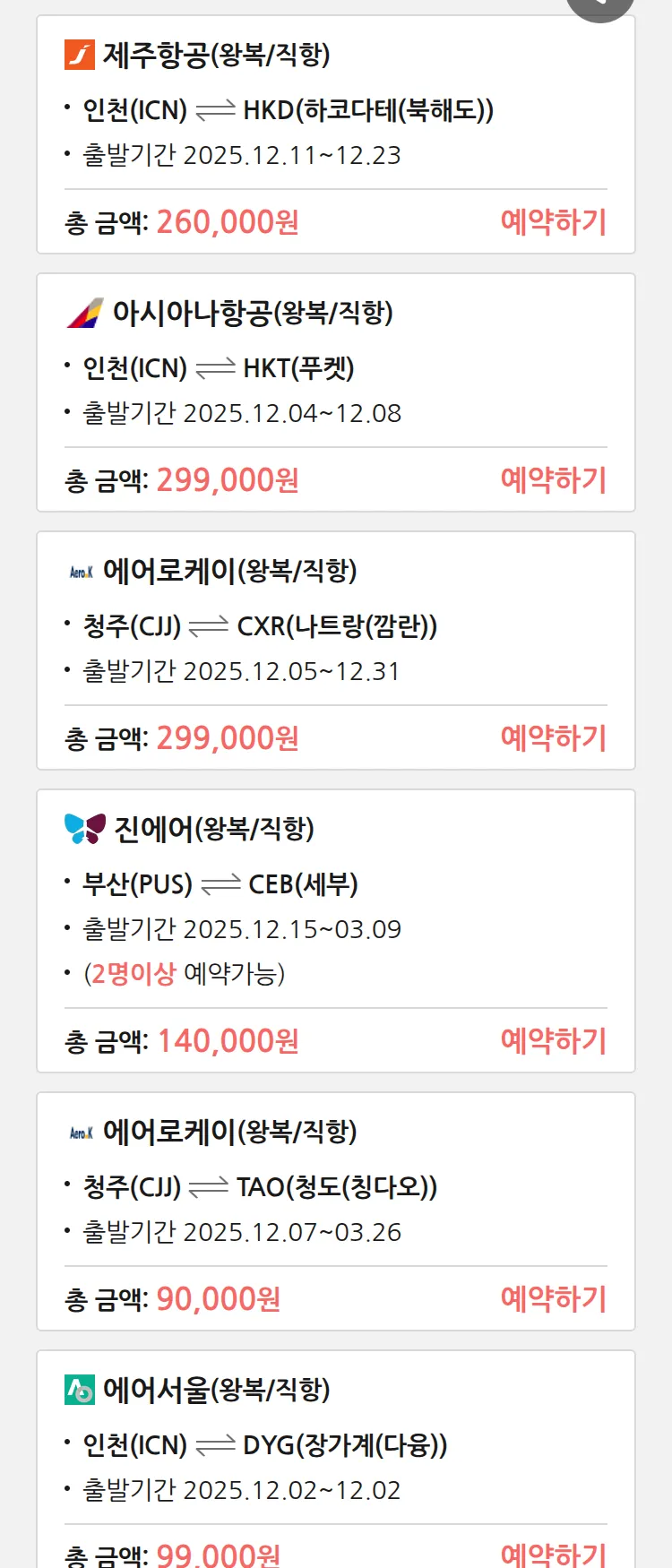The image size is (672, 1568).
Task: Select the Asiana Phuket deal card
Action: tap(336, 390)
